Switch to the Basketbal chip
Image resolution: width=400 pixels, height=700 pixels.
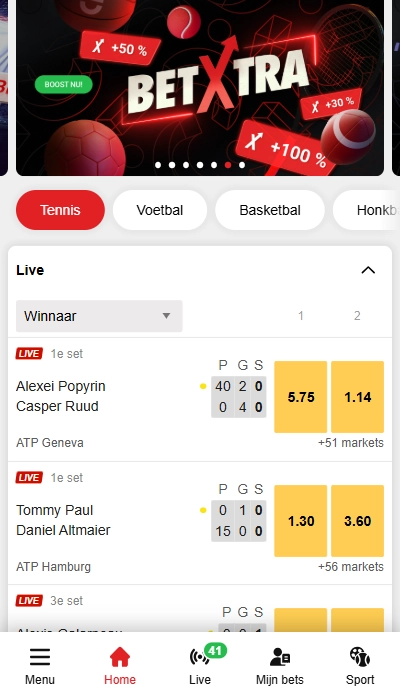270,210
